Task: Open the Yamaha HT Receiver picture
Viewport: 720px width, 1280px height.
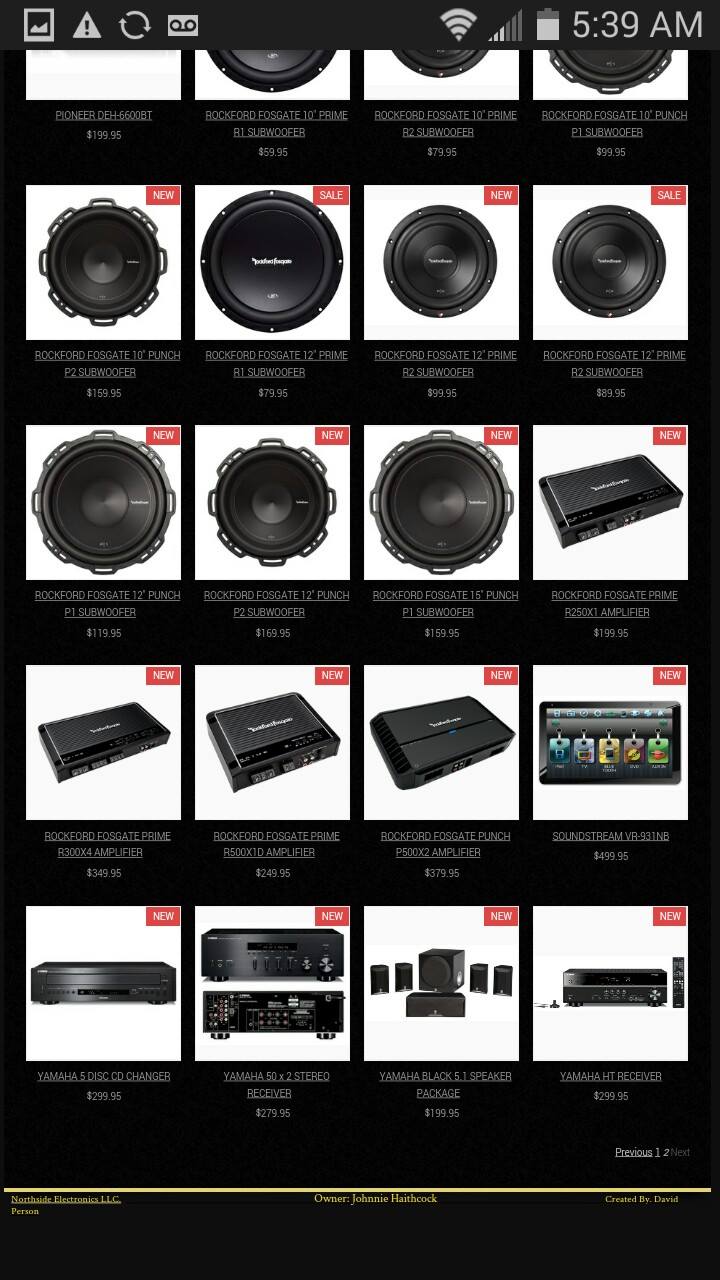Action: [x=610, y=983]
